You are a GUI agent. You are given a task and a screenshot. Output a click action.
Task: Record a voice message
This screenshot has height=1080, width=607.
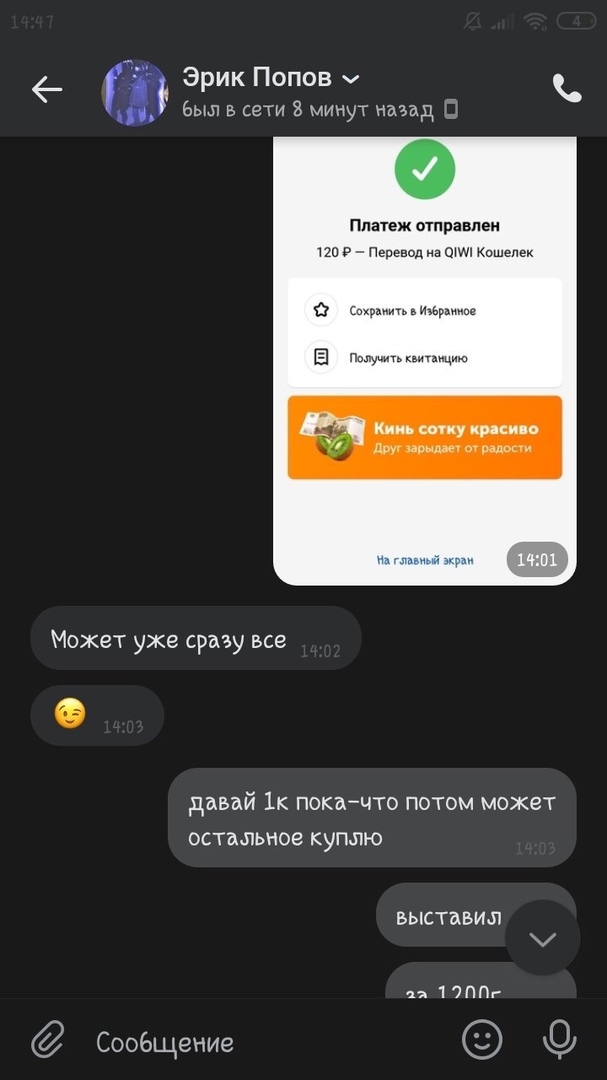pos(559,1041)
